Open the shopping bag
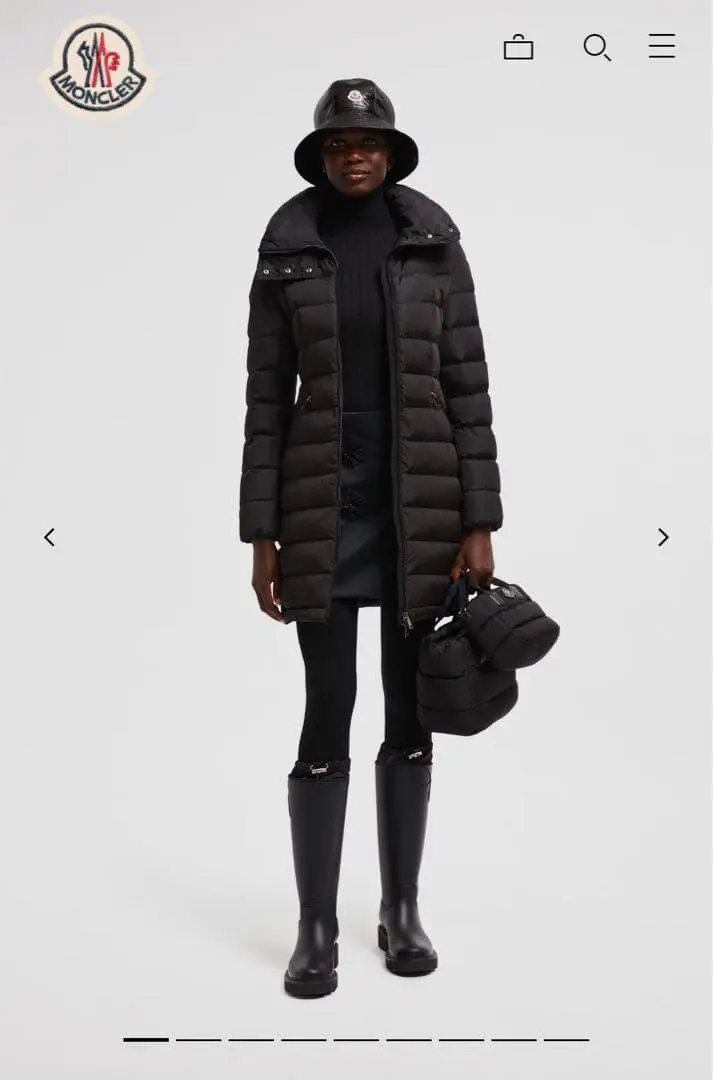 click(x=518, y=47)
